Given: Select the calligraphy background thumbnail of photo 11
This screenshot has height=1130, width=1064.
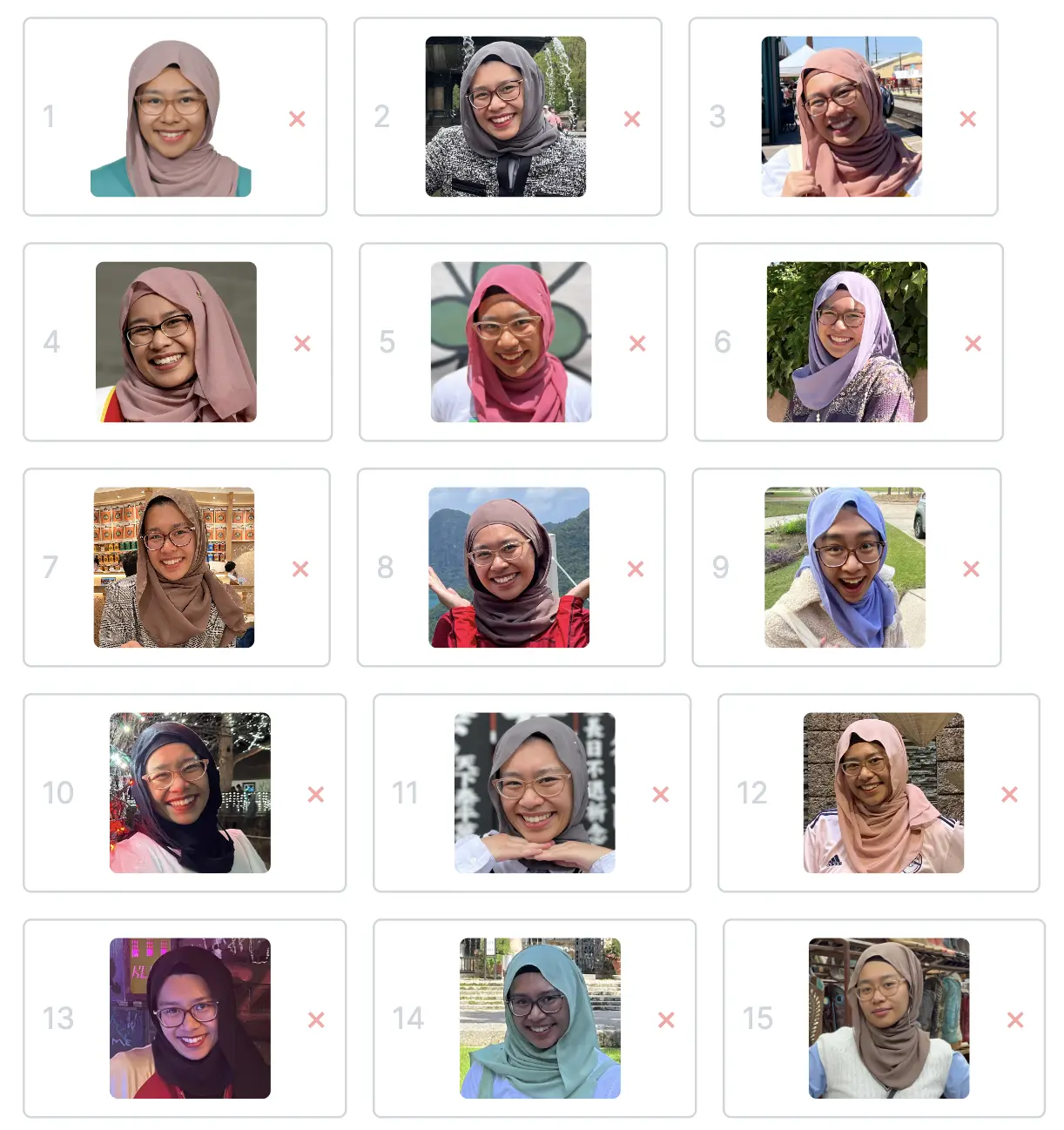Looking at the screenshot, I should pyautogui.click(x=532, y=793).
